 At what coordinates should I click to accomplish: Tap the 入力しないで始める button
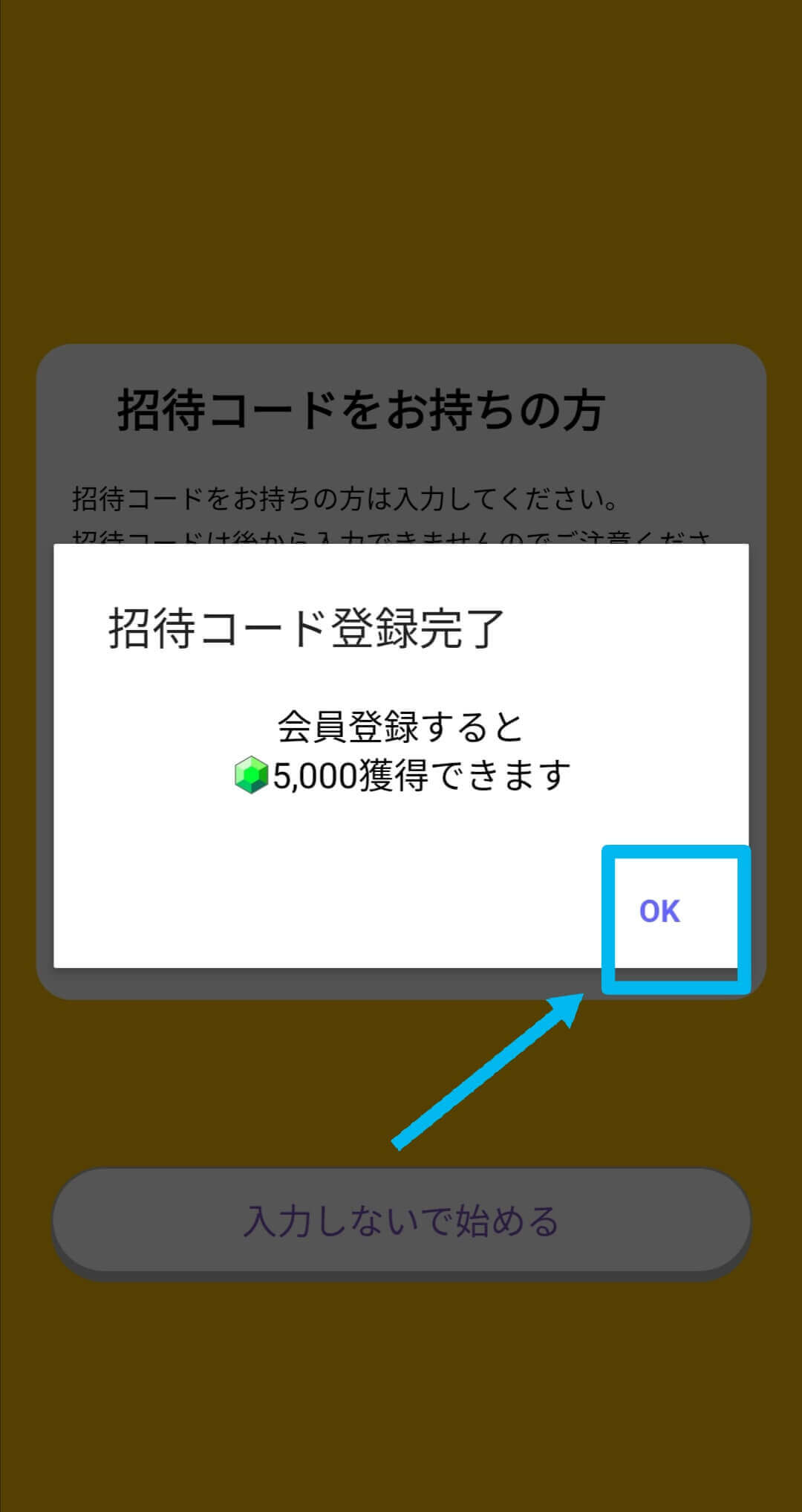(401, 1221)
